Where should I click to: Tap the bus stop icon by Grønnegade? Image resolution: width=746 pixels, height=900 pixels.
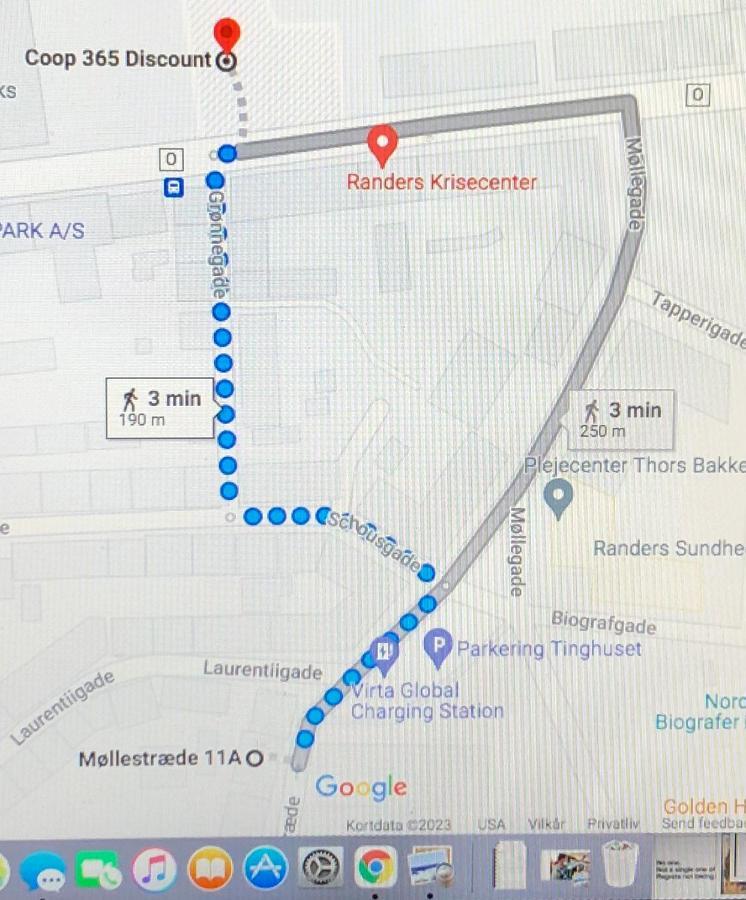(x=173, y=187)
